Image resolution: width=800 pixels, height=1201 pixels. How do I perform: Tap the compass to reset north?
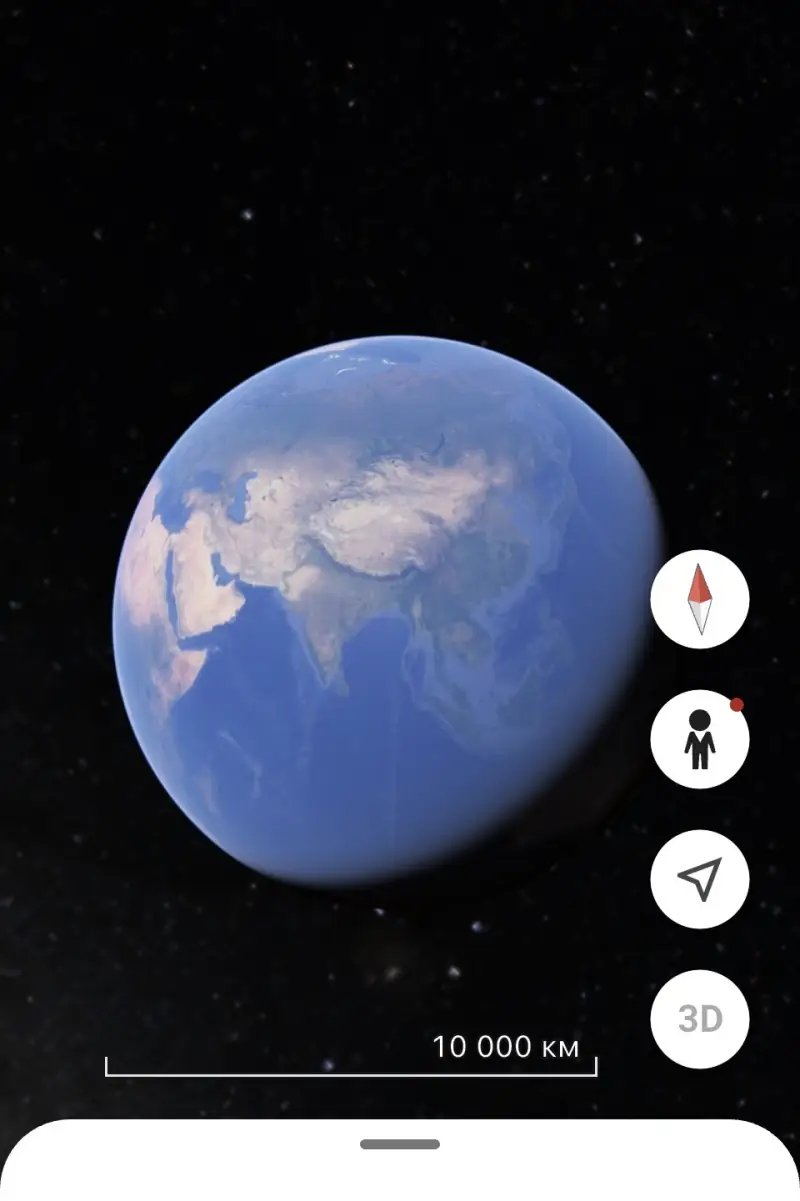[x=700, y=599]
